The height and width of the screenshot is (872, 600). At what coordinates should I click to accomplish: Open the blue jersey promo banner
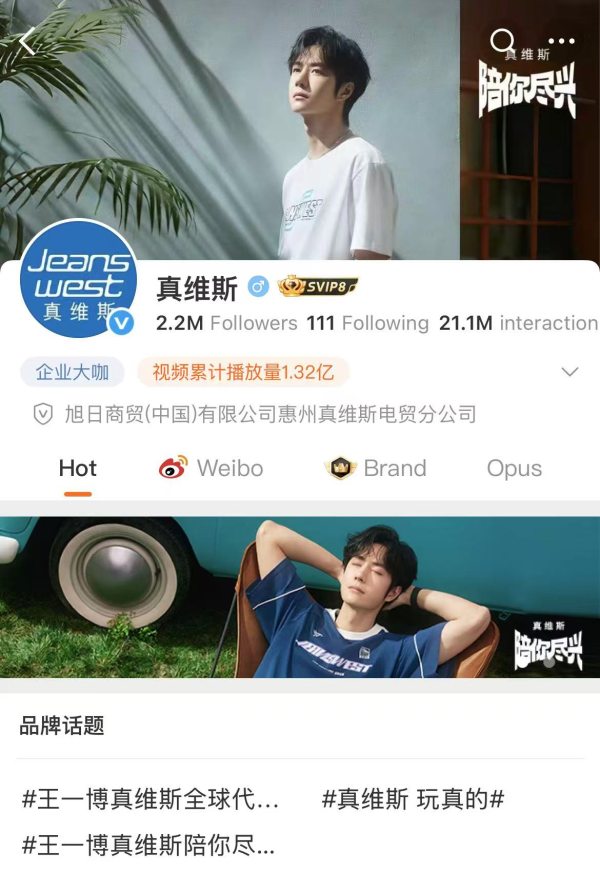(300, 597)
